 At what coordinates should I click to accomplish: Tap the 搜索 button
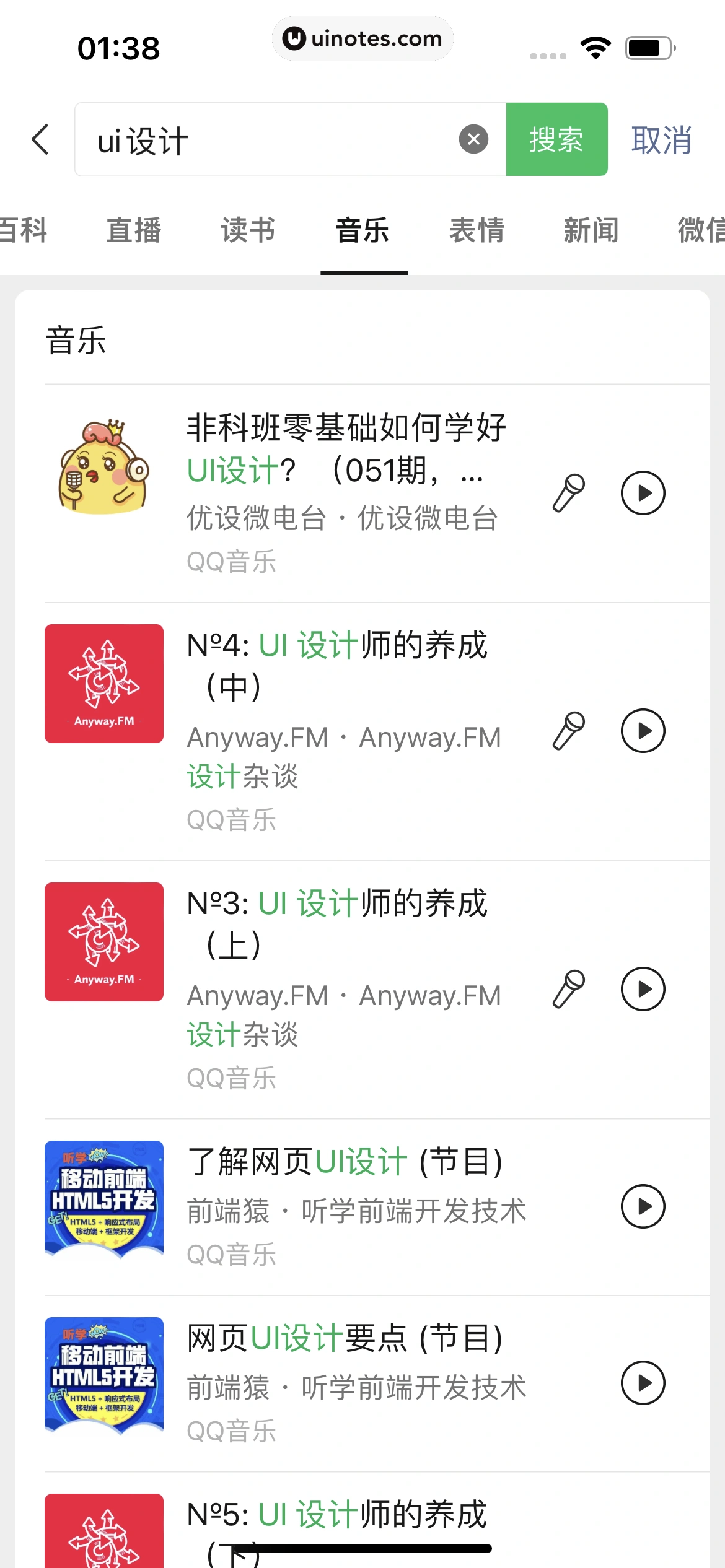(556, 139)
